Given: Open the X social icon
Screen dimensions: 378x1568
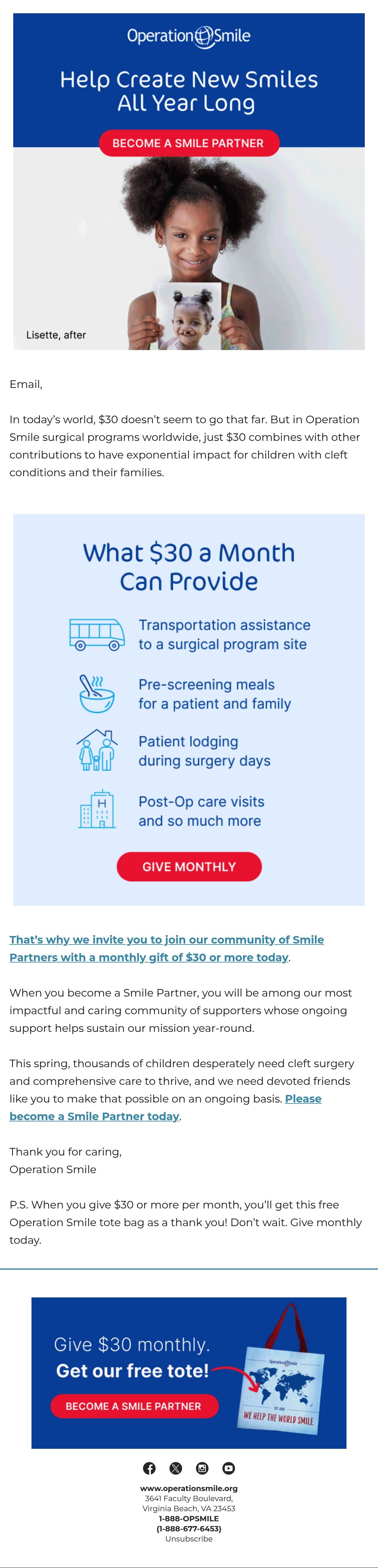Looking at the screenshot, I should tap(176, 1468).
